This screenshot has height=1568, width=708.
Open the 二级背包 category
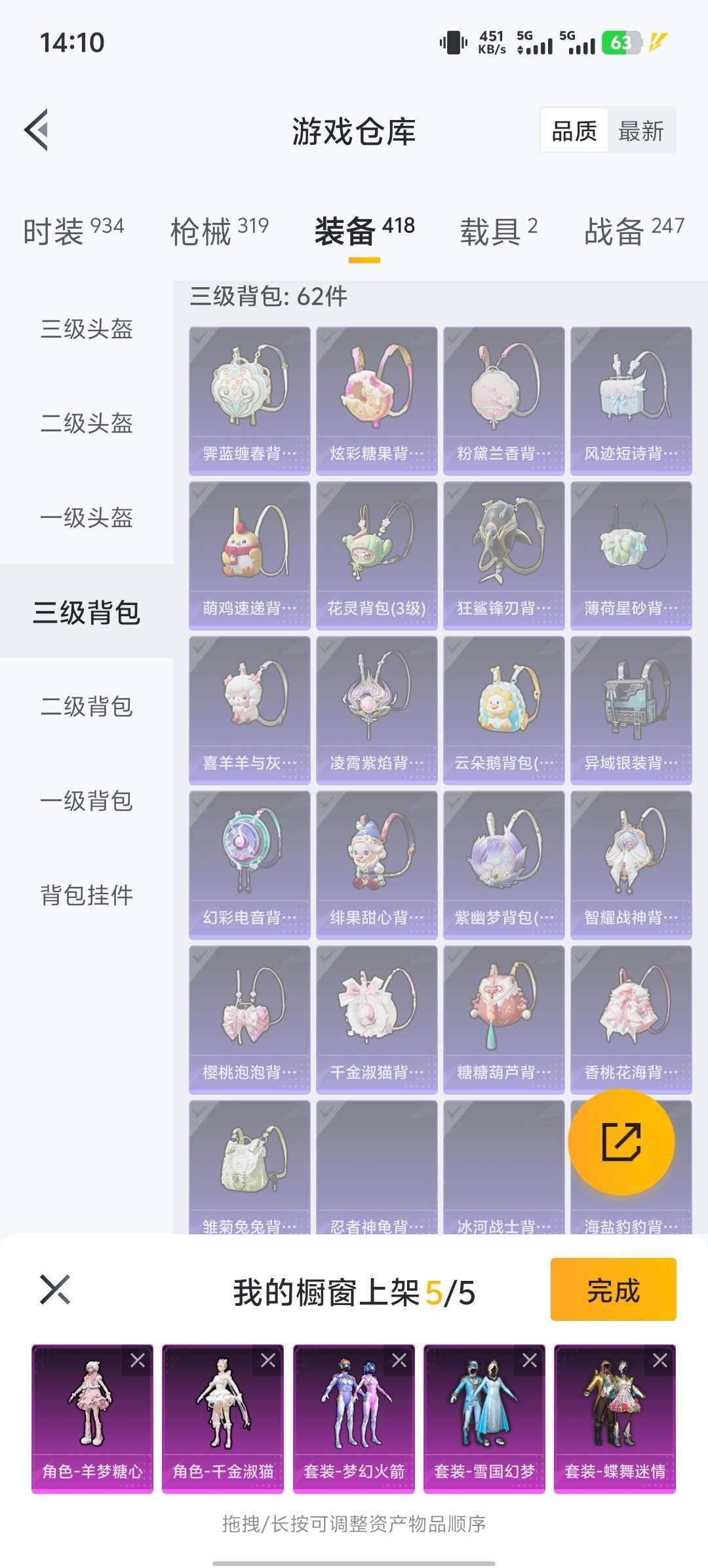pos(85,707)
